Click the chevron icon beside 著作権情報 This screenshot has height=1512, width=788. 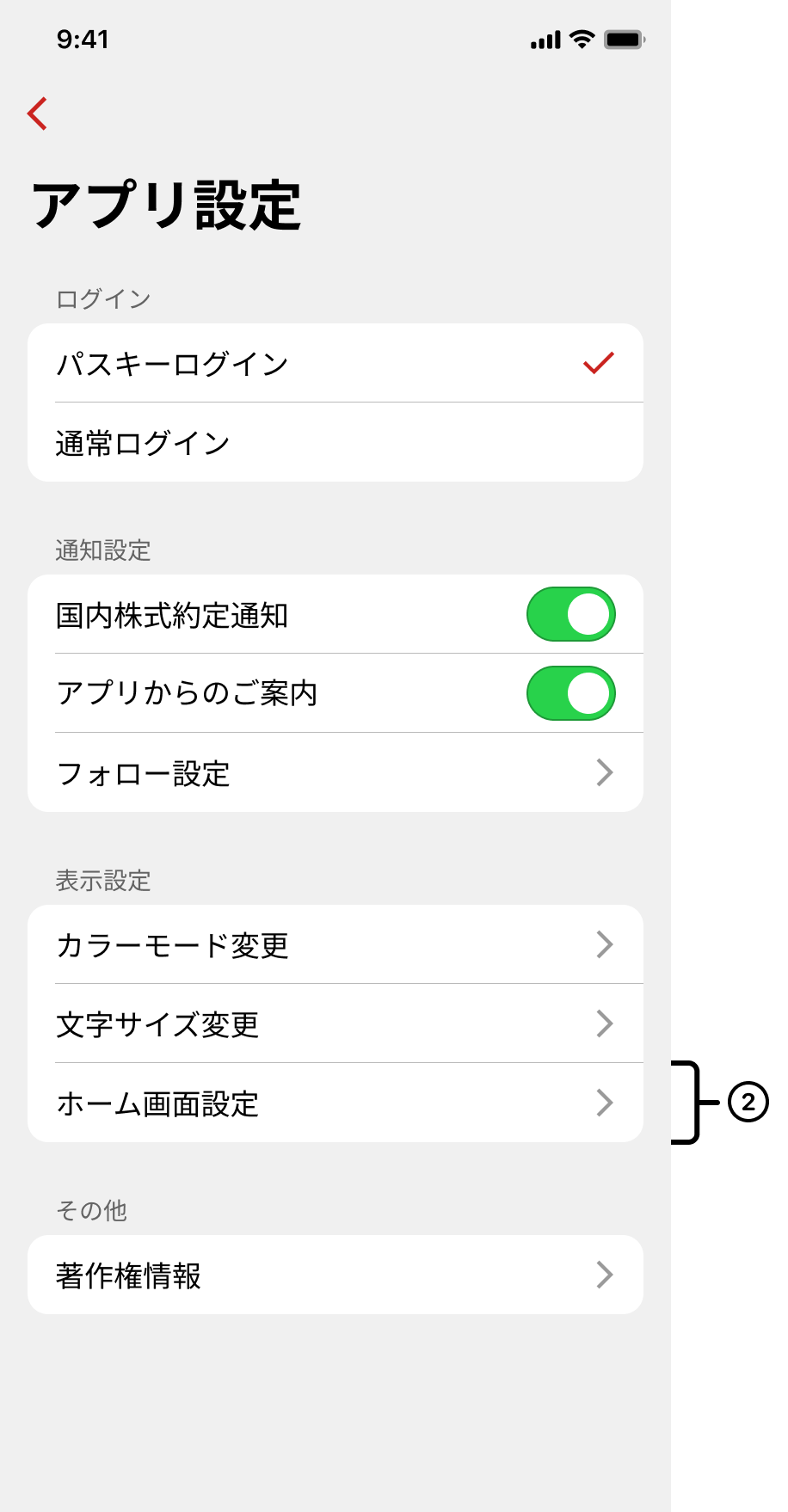605,1275
